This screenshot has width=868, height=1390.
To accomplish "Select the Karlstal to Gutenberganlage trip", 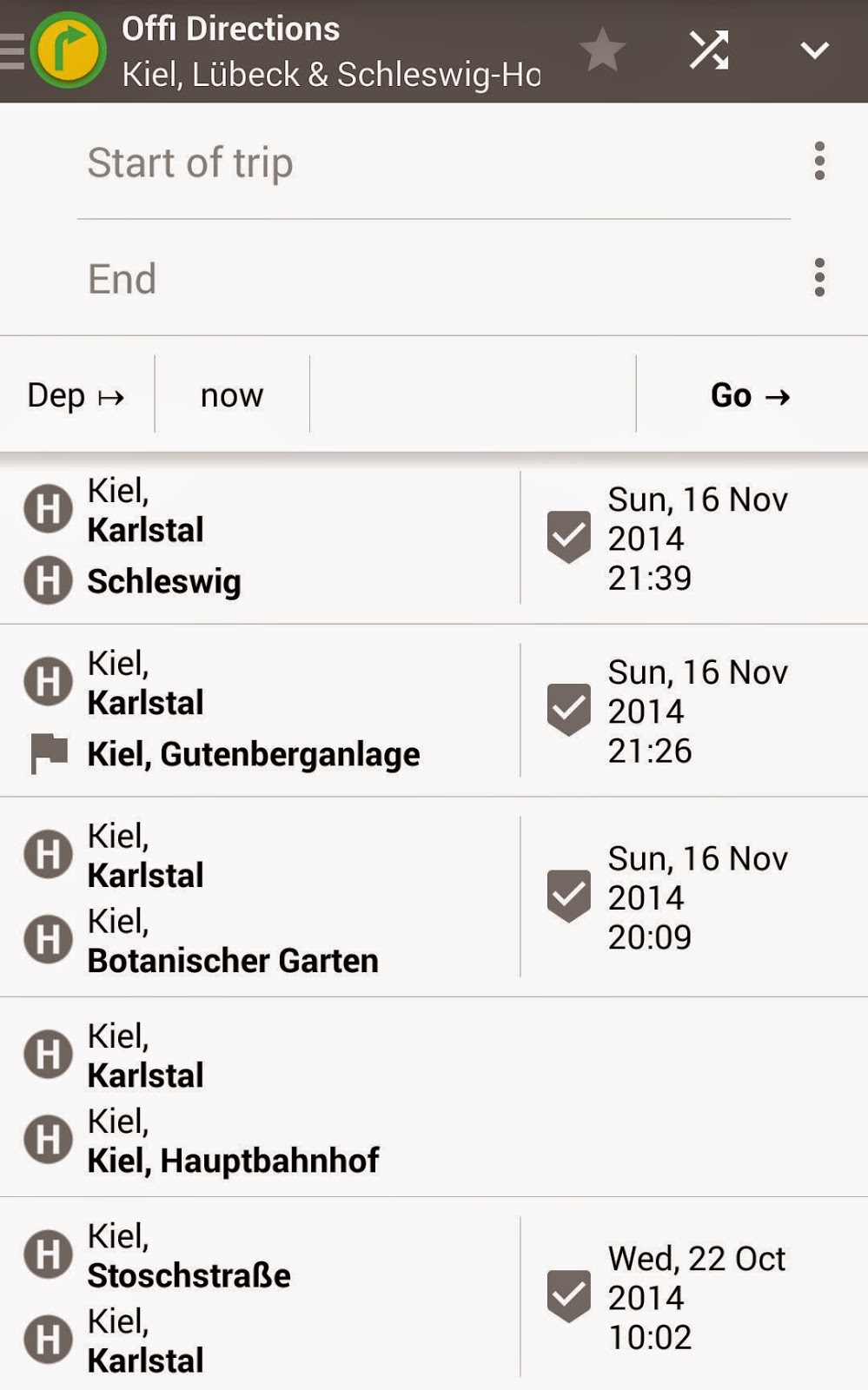I will click(x=261, y=710).
